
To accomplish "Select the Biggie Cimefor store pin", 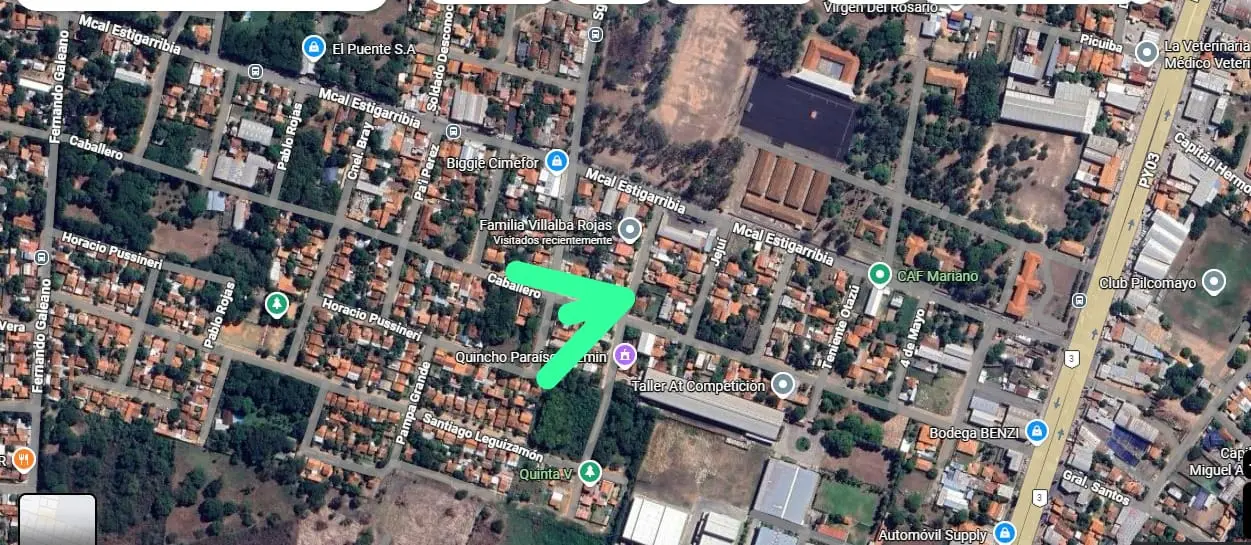I will tap(558, 162).
